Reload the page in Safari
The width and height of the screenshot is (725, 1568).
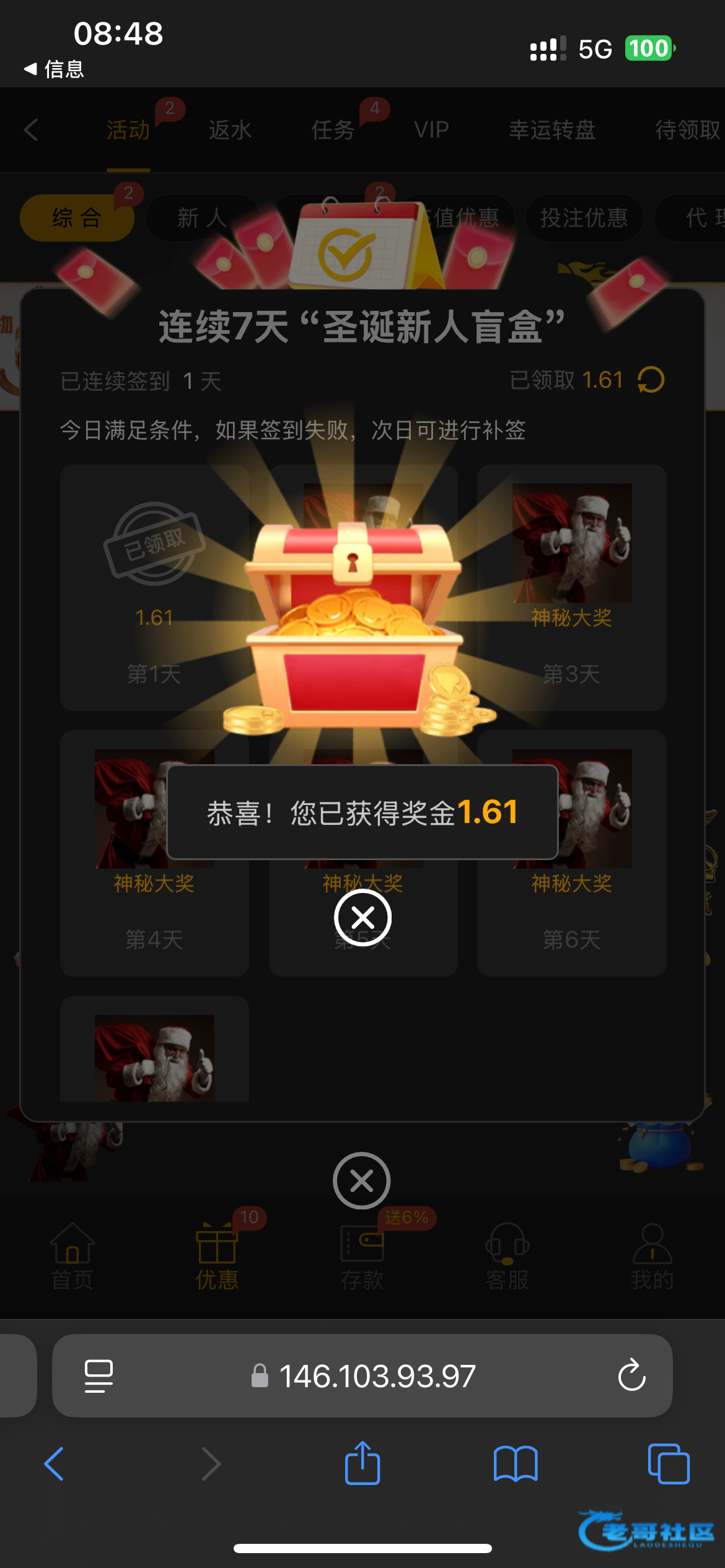(631, 1375)
